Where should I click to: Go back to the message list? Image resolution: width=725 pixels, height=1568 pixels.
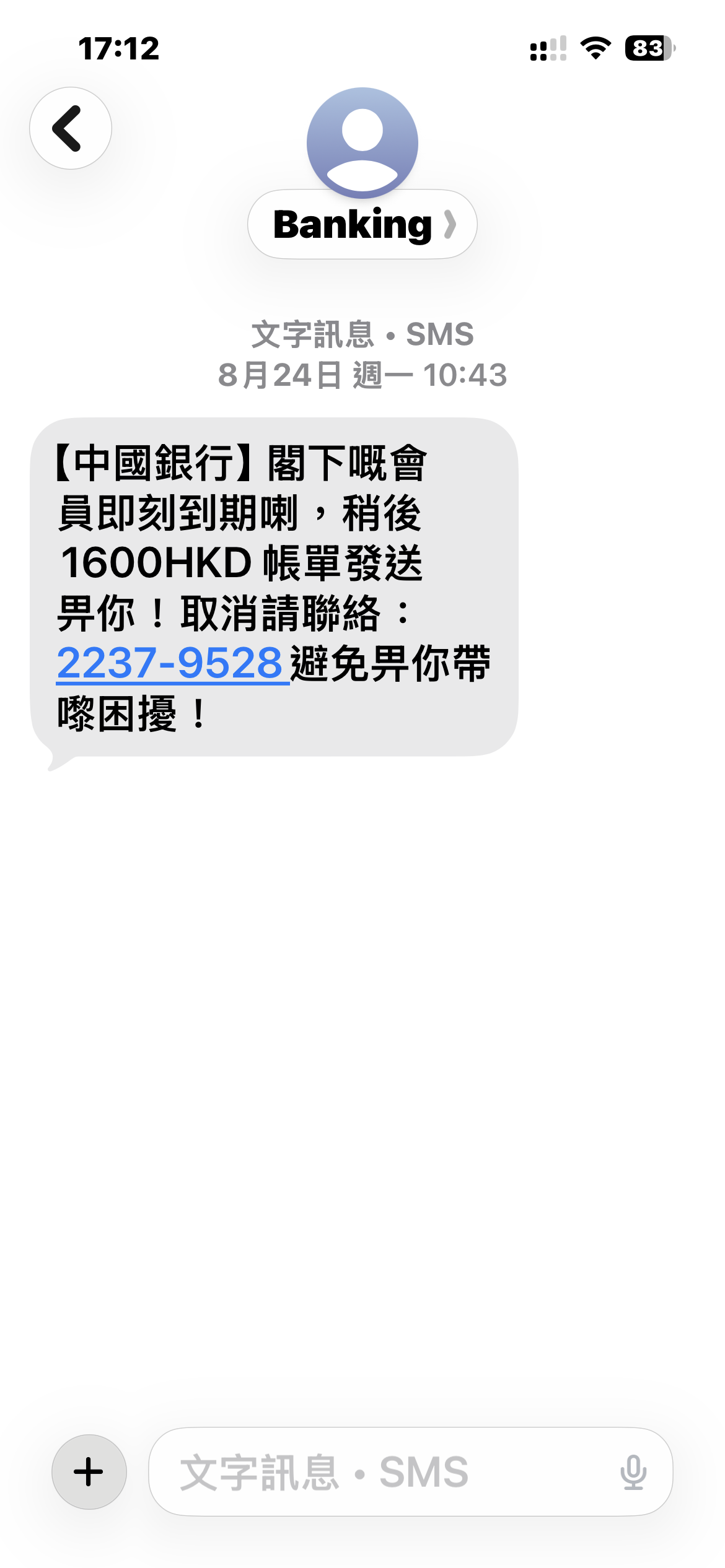(x=71, y=128)
